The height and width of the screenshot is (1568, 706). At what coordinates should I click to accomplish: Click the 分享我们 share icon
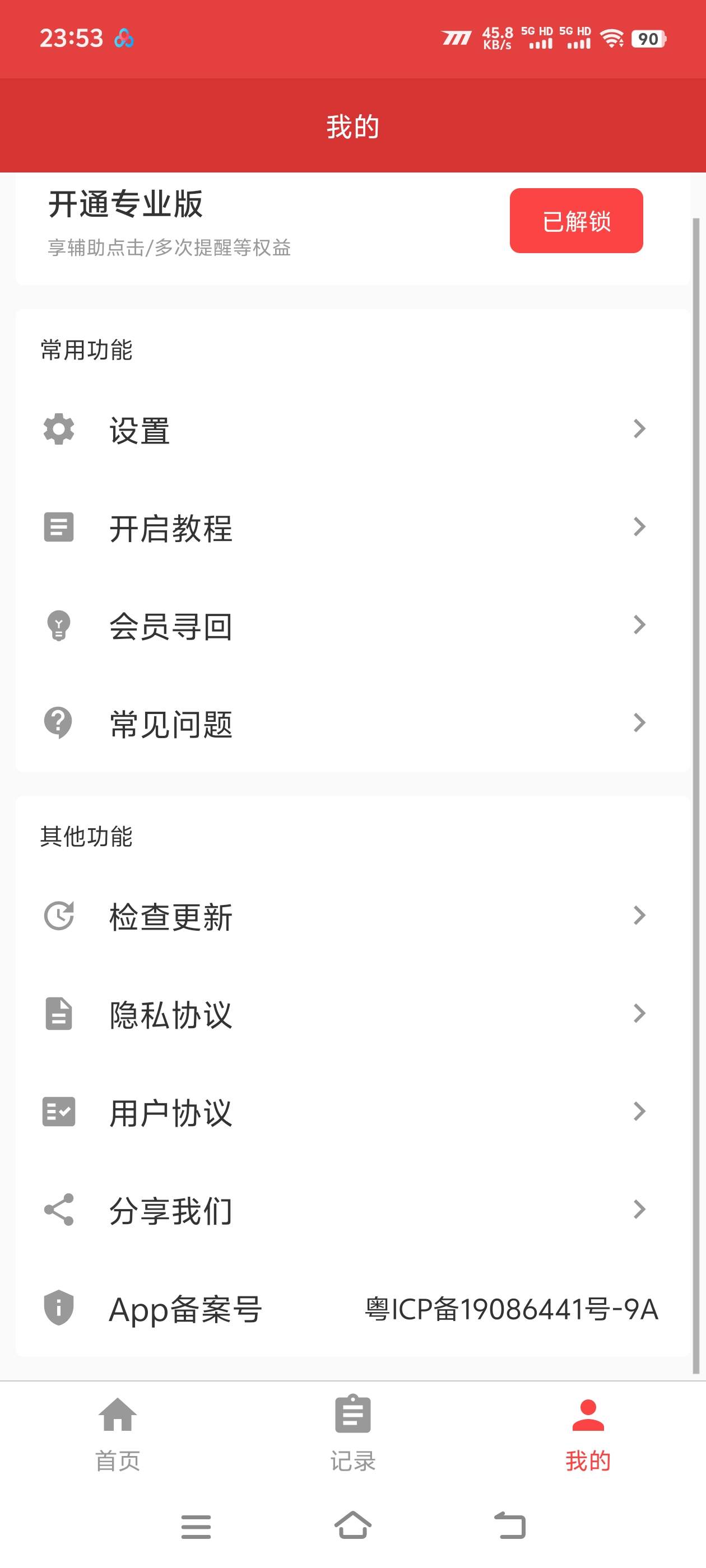58,1210
